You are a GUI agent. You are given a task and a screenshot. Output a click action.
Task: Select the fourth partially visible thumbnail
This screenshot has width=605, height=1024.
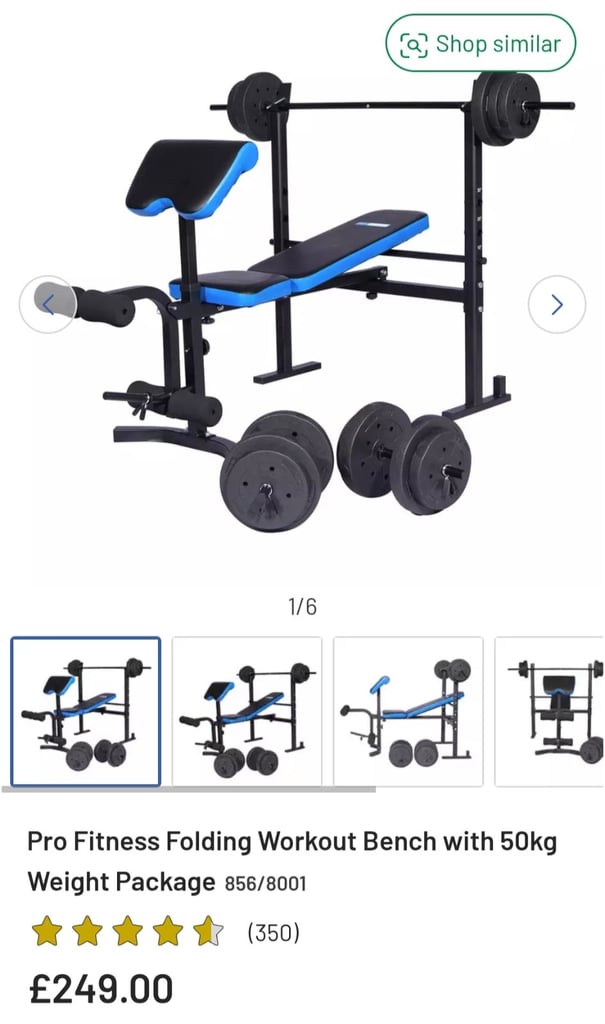coord(549,711)
